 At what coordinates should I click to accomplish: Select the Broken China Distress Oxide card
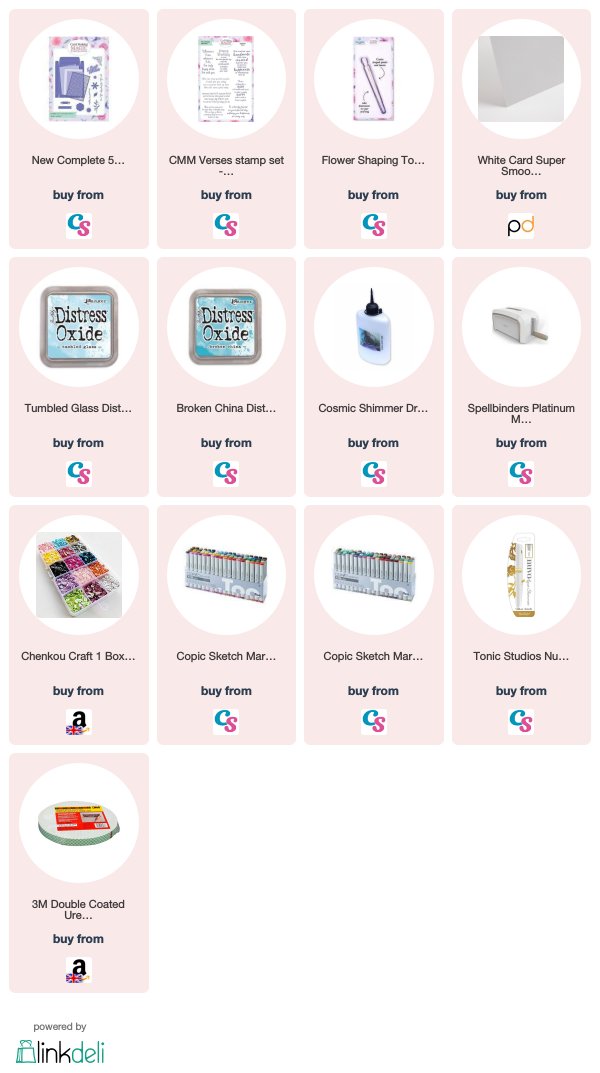click(x=226, y=377)
